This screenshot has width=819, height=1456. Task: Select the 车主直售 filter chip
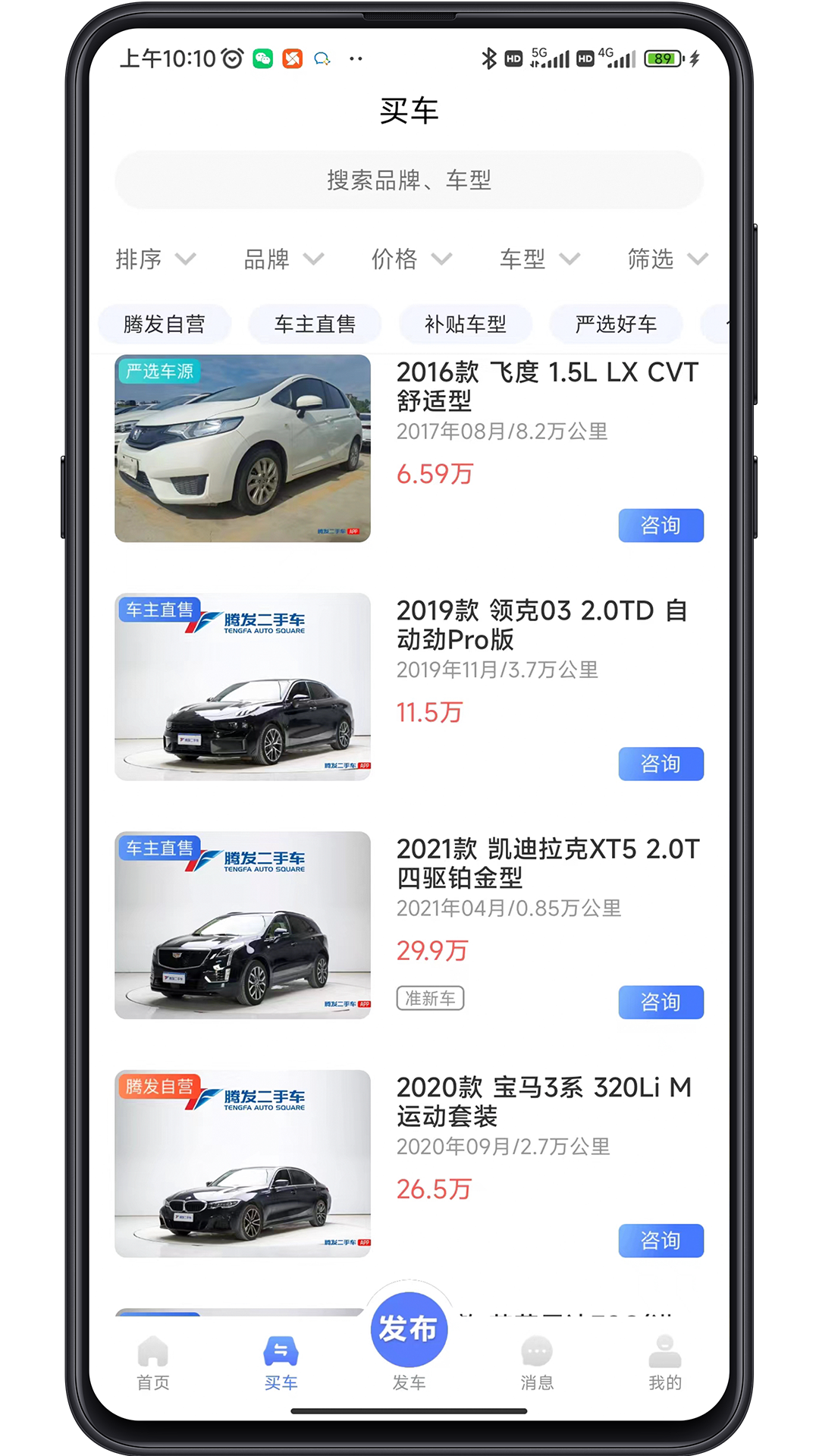[315, 325]
